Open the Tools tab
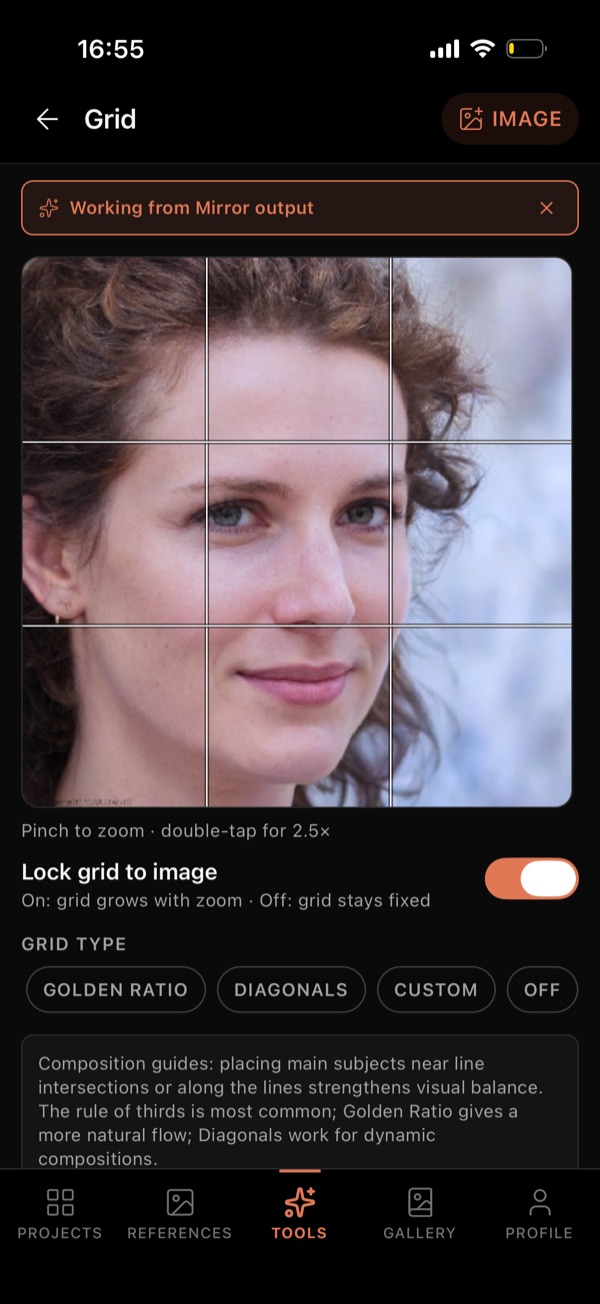Viewport: 600px width, 1304px height. click(x=300, y=1214)
